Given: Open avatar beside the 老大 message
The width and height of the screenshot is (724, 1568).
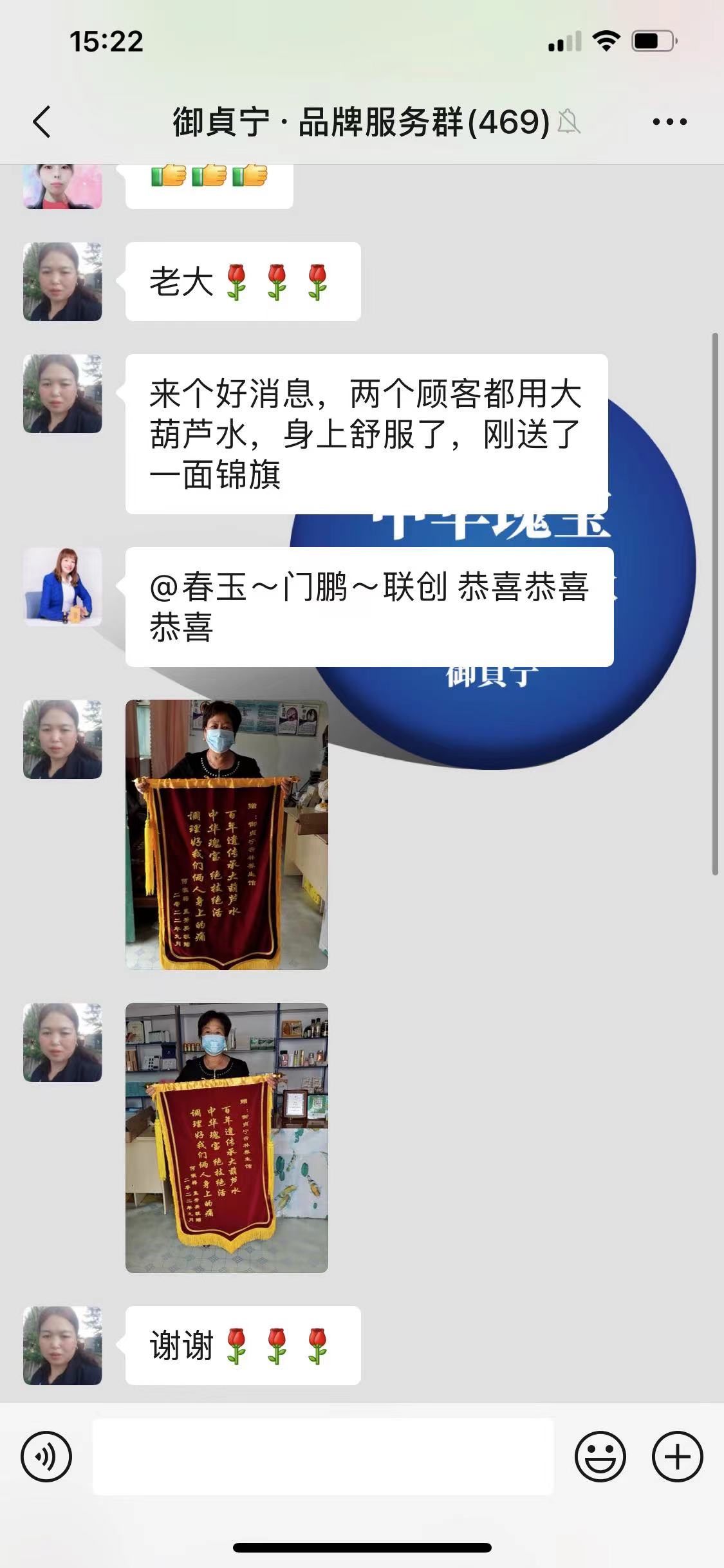Looking at the screenshot, I should click(x=62, y=281).
